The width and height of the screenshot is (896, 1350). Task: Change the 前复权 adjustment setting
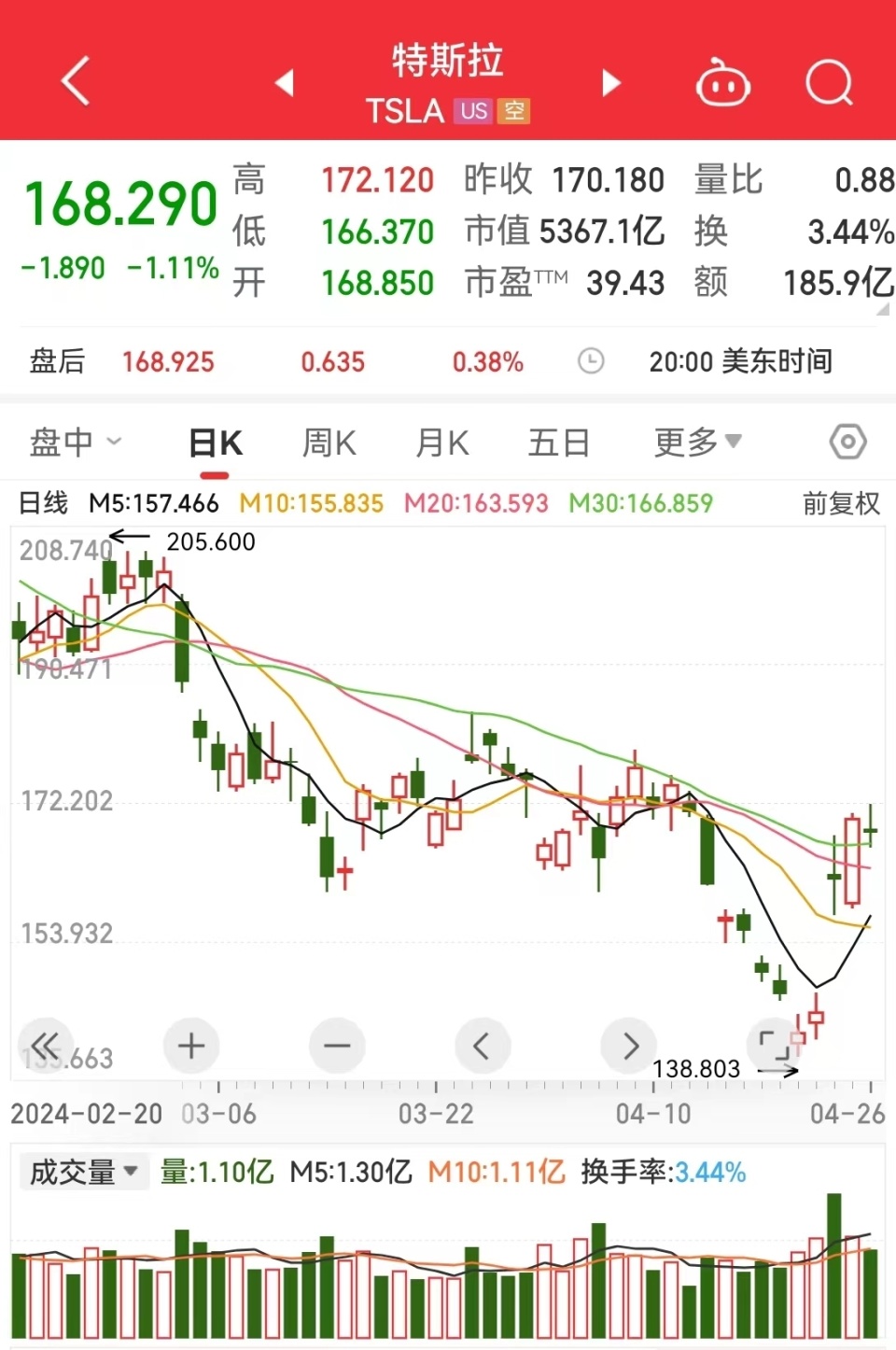click(x=841, y=504)
